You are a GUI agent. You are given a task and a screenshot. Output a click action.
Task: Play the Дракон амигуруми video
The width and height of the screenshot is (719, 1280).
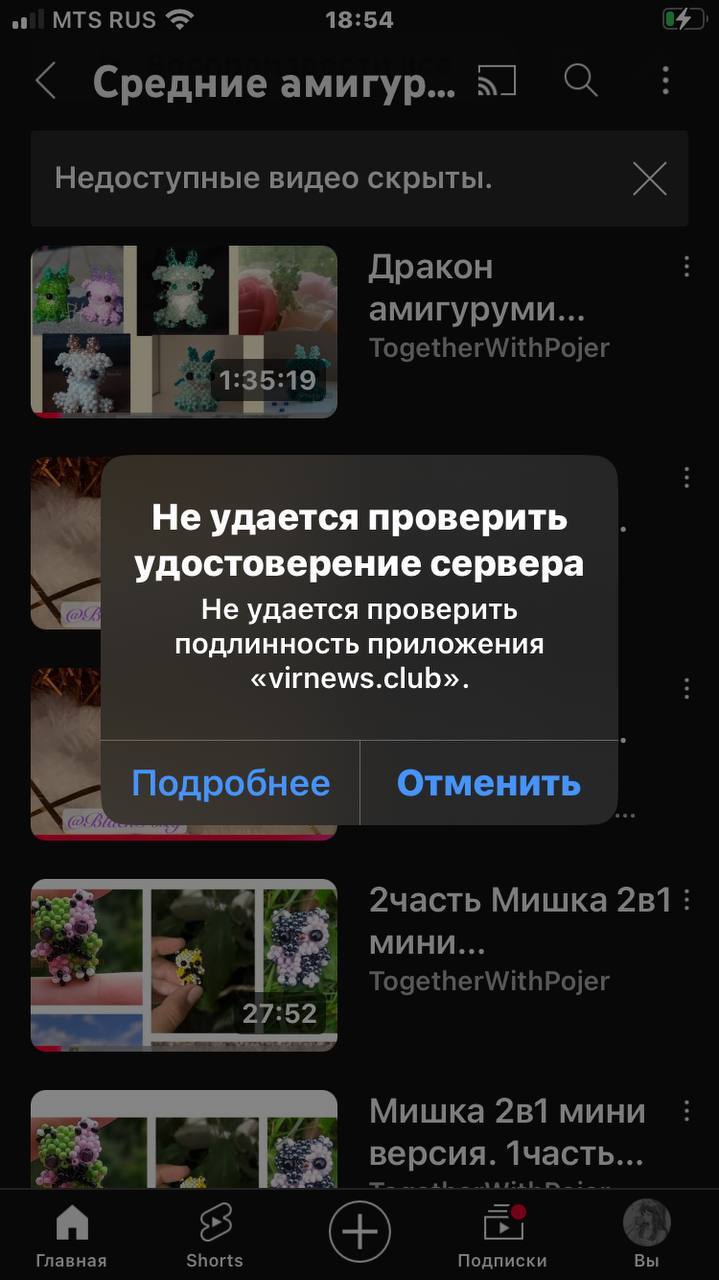click(x=184, y=331)
